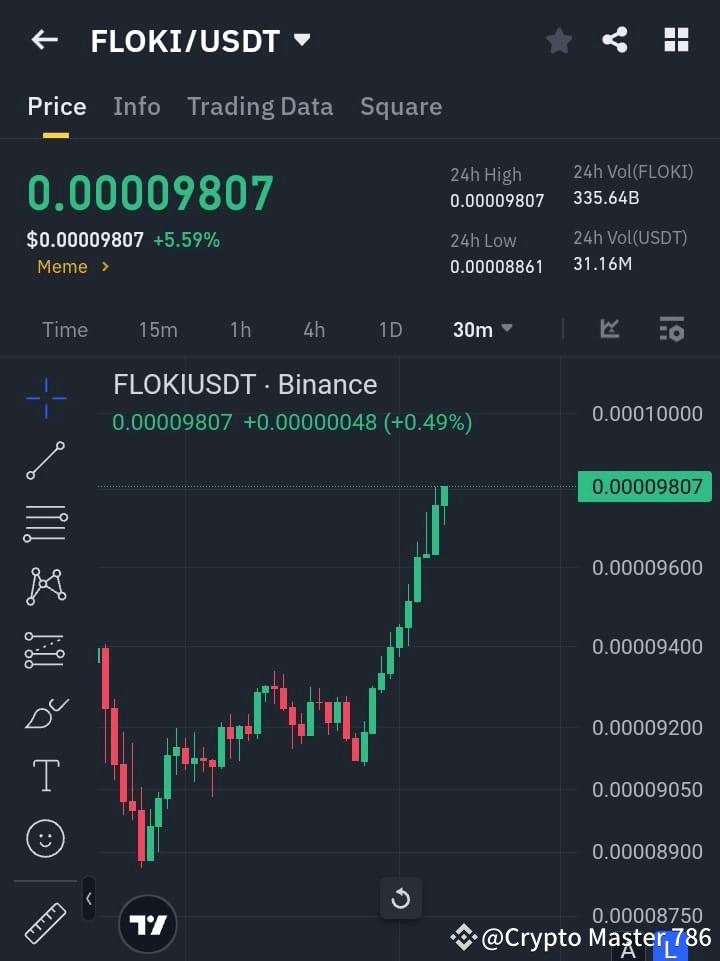The width and height of the screenshot is (720, 961).
Task: Share the FLOKI/USDT chart
Action: (x=615, y=40)
